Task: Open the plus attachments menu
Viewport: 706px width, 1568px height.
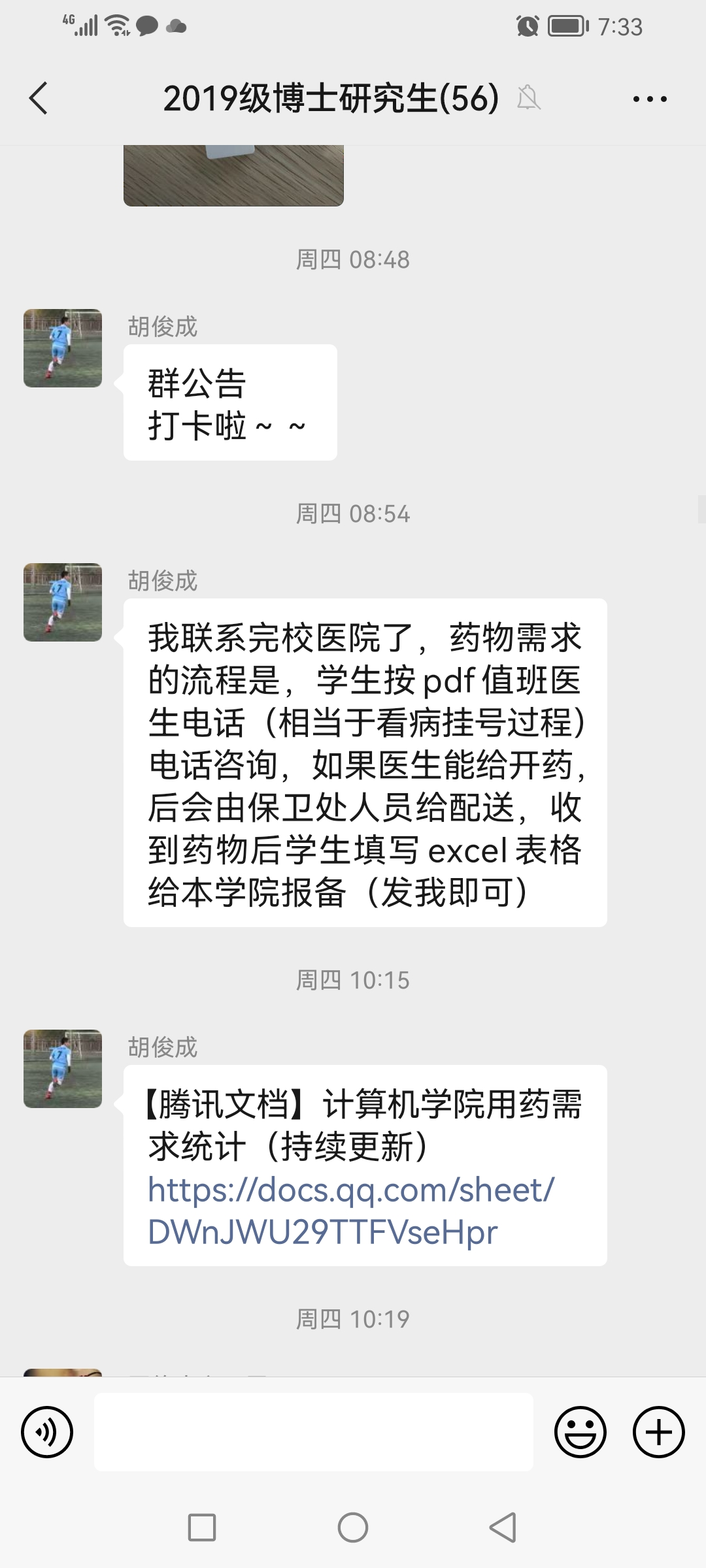Action: click(658, 1433)
